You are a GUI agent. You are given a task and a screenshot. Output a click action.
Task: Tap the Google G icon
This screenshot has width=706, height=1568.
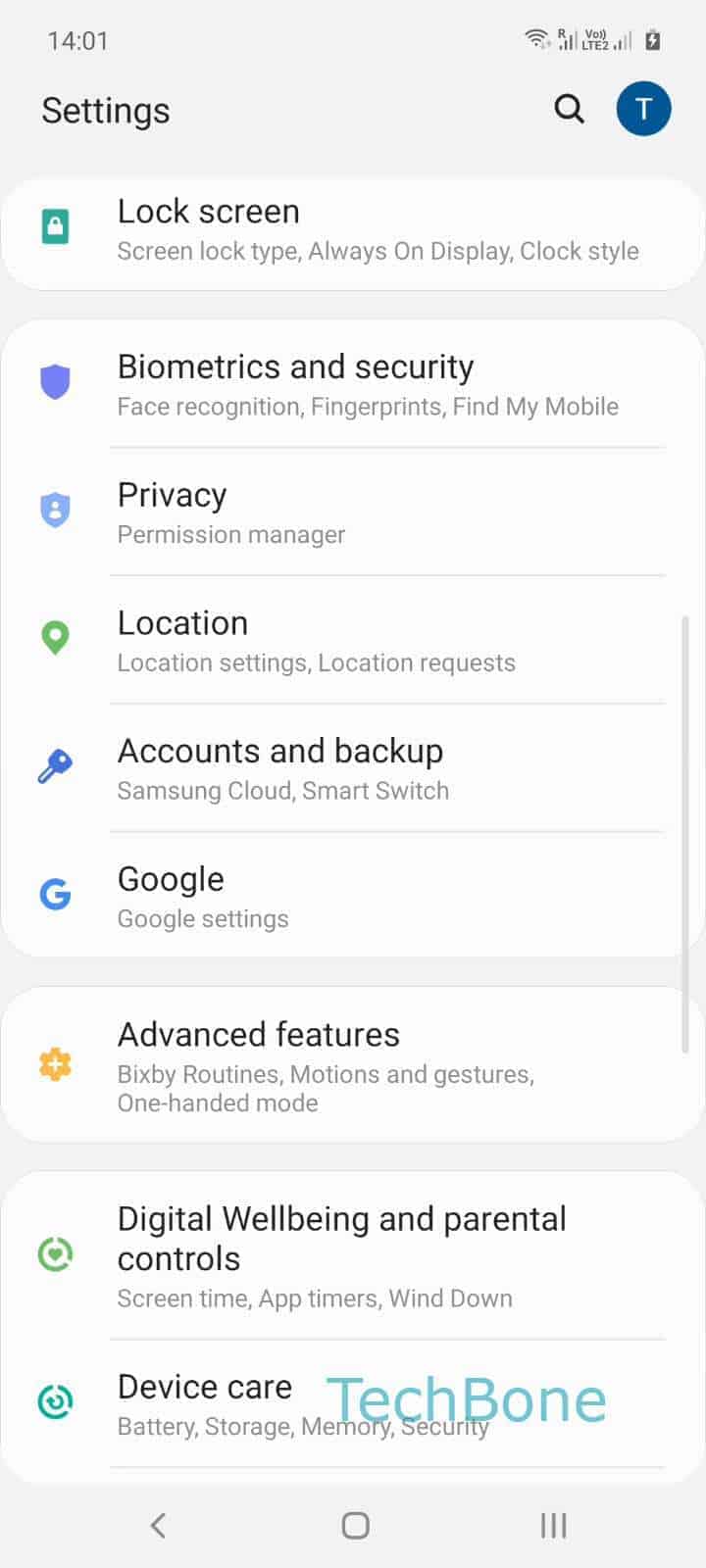click(55, 894)
